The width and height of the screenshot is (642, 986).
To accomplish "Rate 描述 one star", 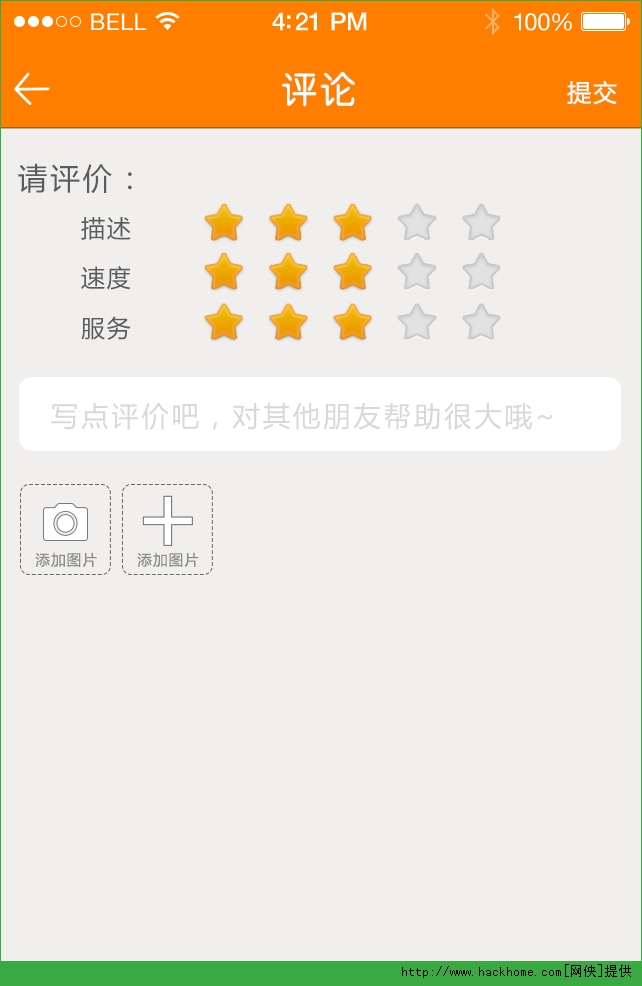I will pos(223,223).
